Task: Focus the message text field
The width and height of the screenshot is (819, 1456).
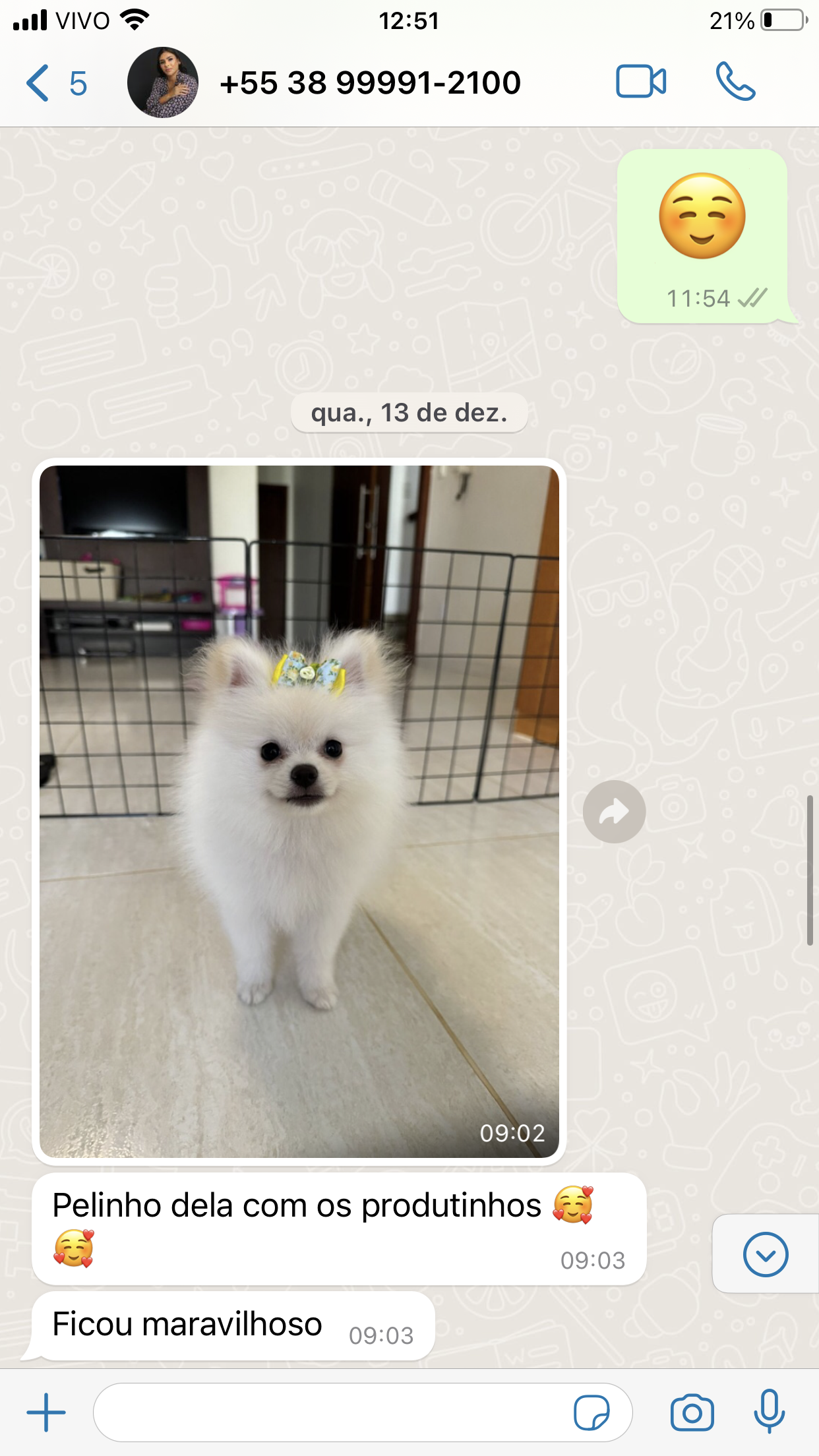Action: [330, 1412]
